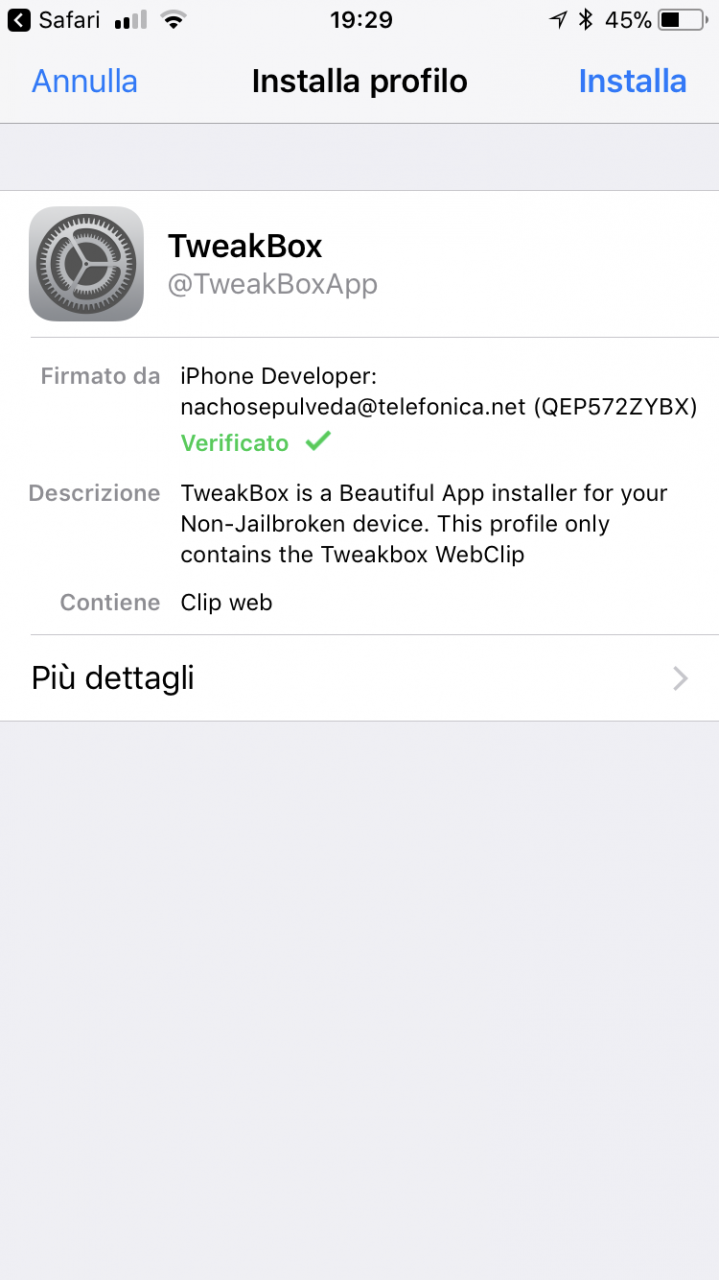The height and width of the screenshot is (1280, 719).
Task: Return to Safari via the back arrow
Action: [19, 20]
